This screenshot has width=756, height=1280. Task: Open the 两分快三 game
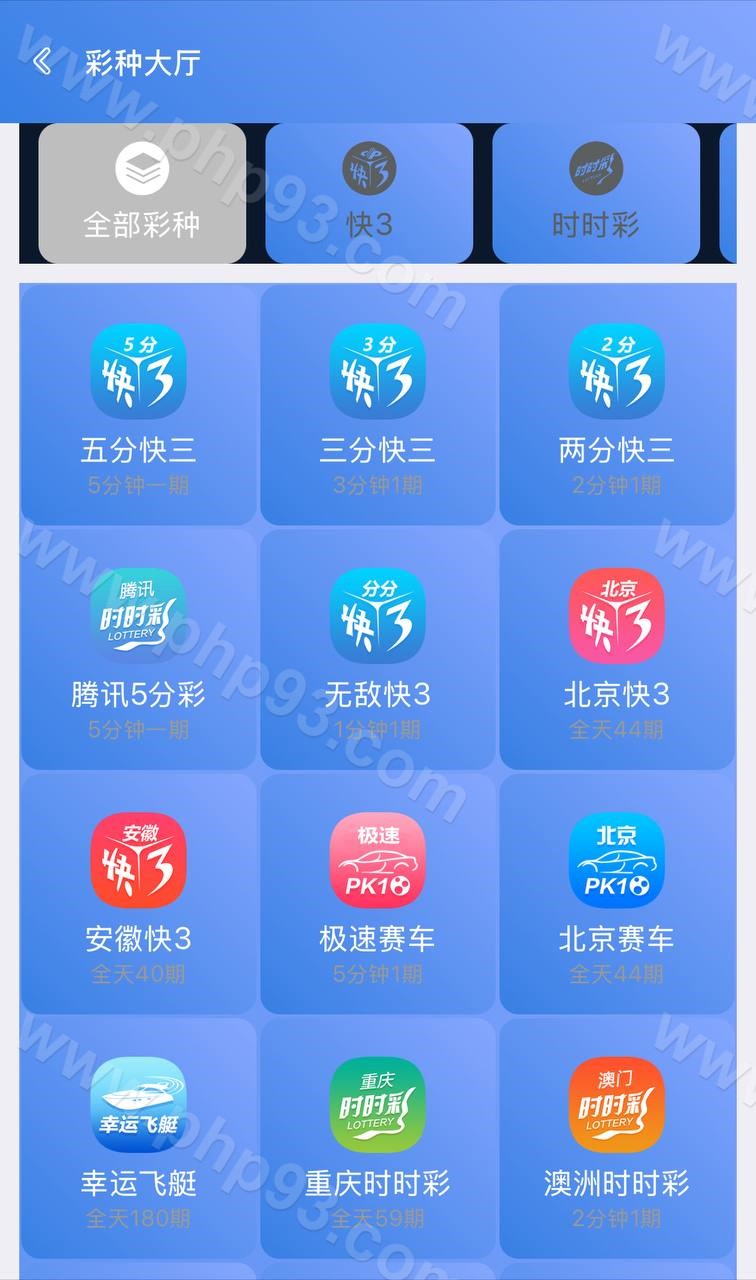click(x=616, y=404)
